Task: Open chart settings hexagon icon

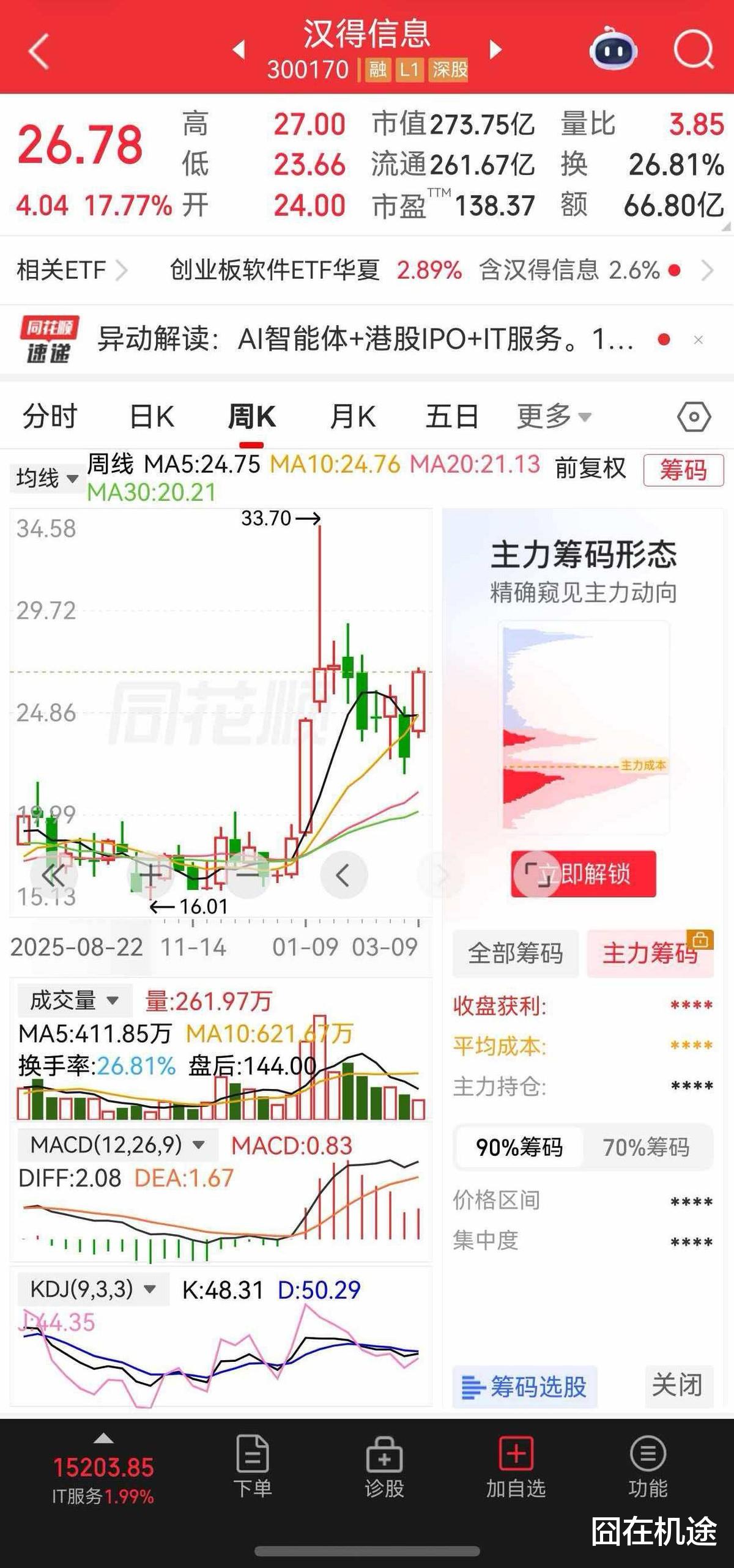Action: (x=694, y=417)
